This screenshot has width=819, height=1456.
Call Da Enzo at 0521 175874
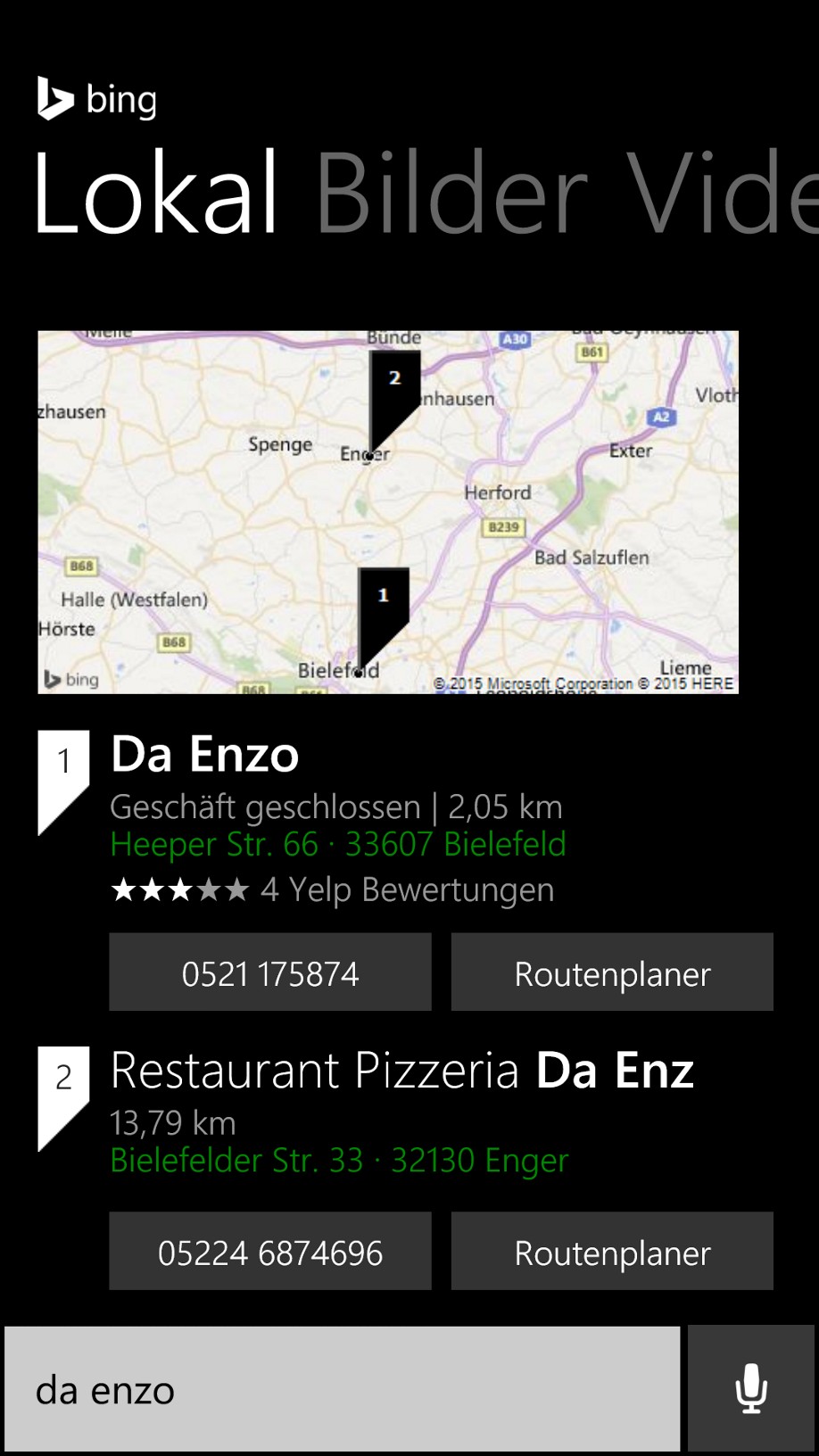(x=270, y=972)
